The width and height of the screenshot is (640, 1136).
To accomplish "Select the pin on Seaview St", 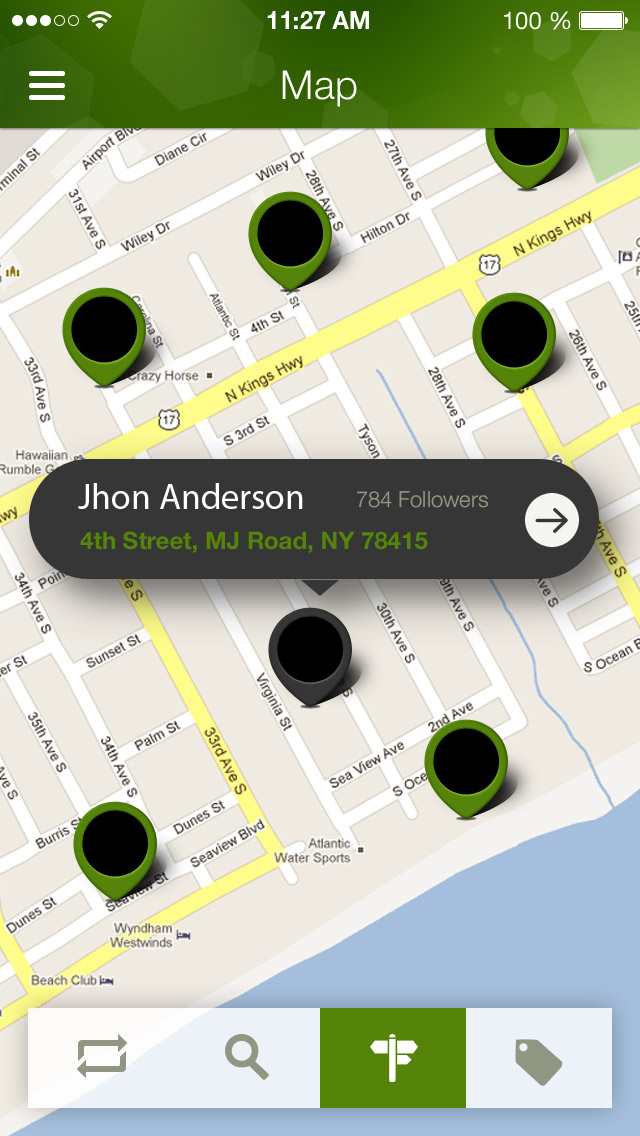I will point(116,845).
